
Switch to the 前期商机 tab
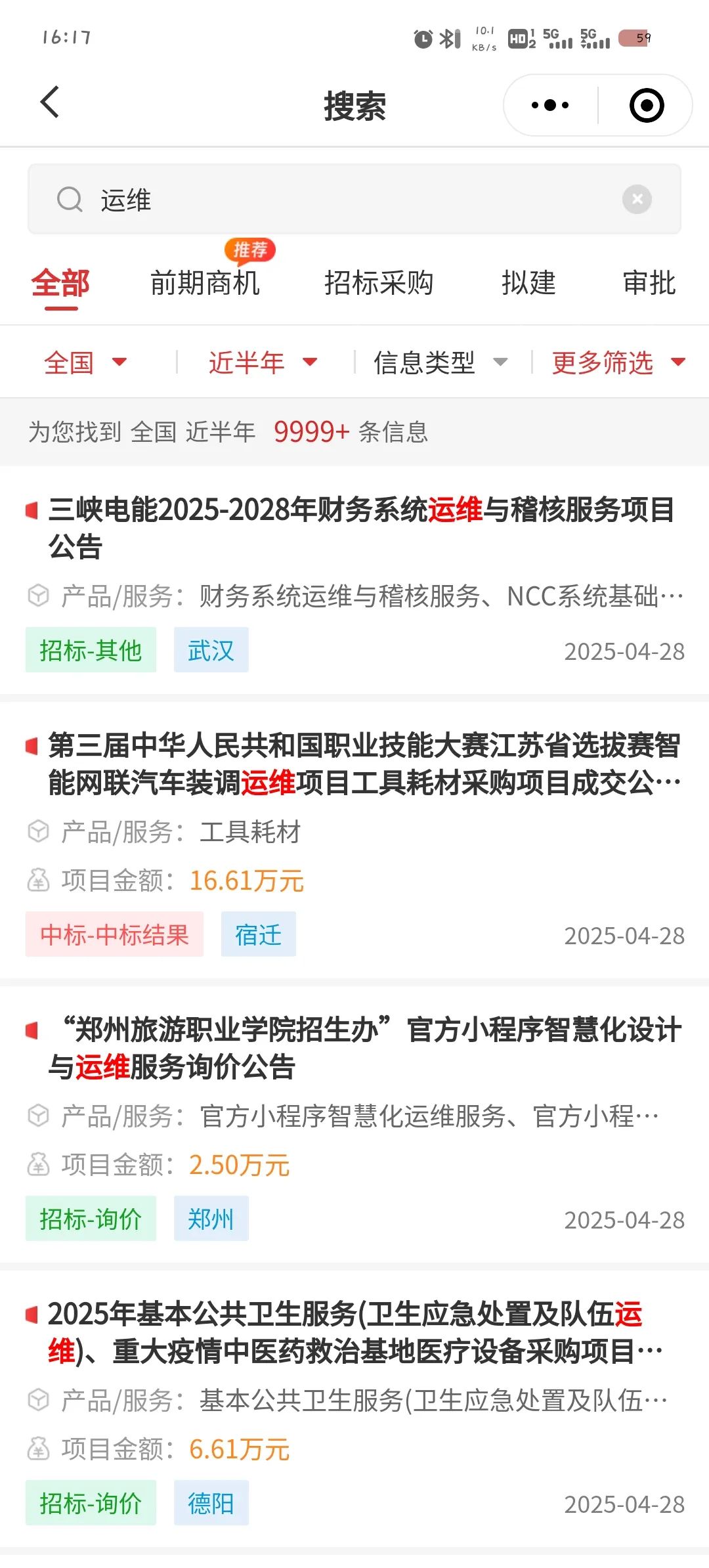coord(205,283)
